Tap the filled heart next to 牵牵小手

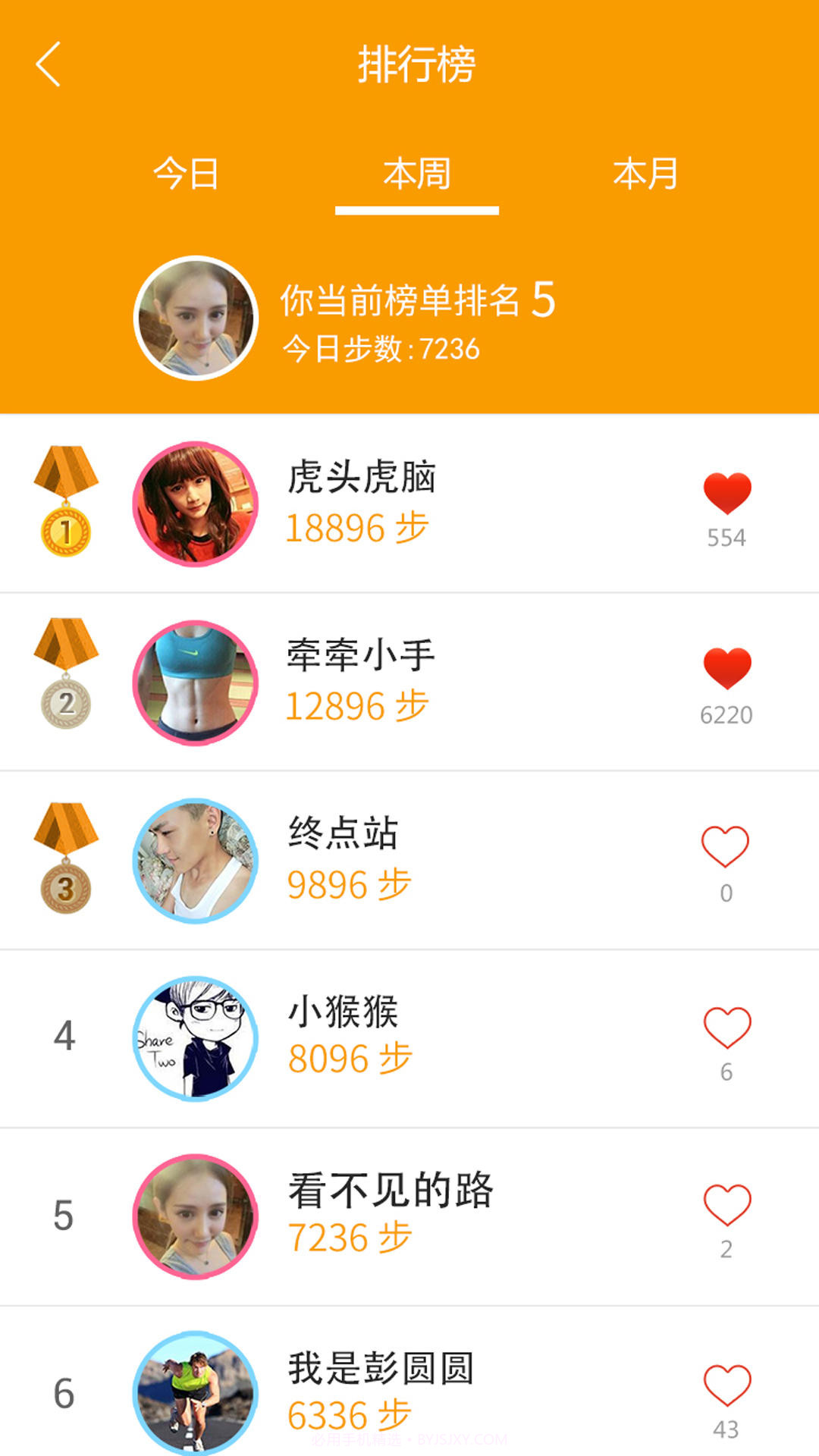pyautogui.click(x=726, y=667)
